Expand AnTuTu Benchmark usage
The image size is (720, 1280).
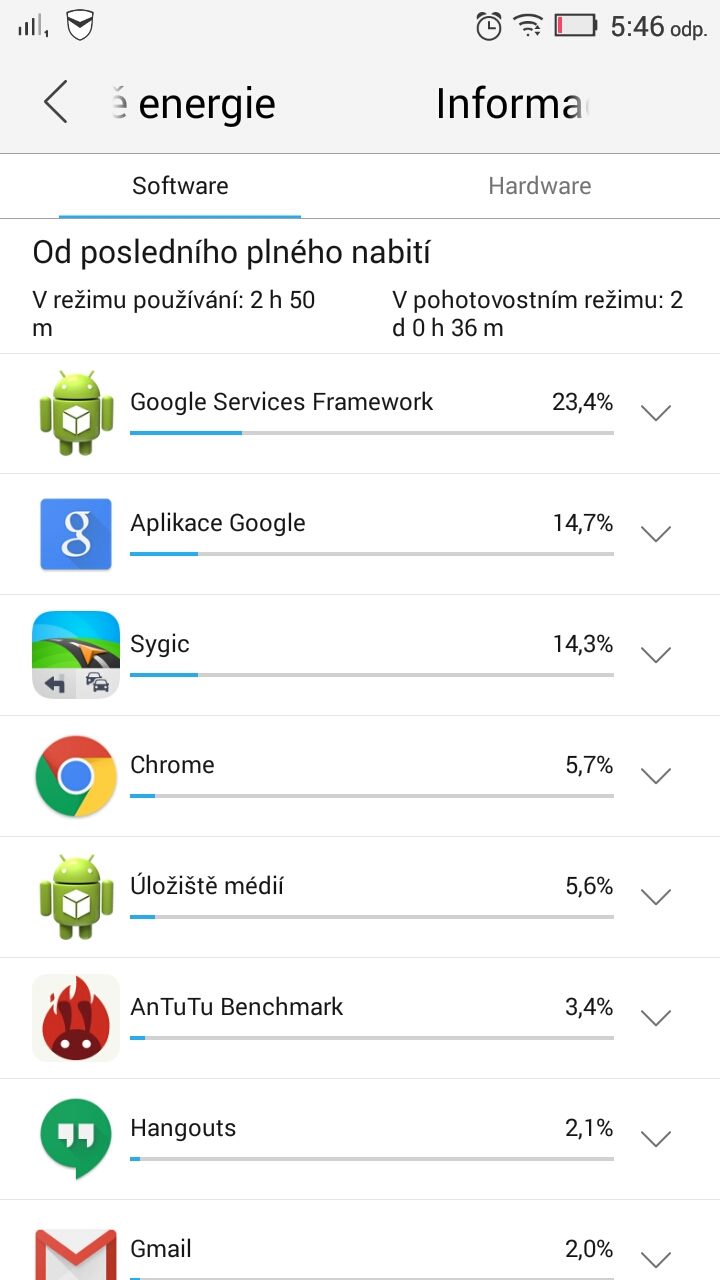point(655,1018)
